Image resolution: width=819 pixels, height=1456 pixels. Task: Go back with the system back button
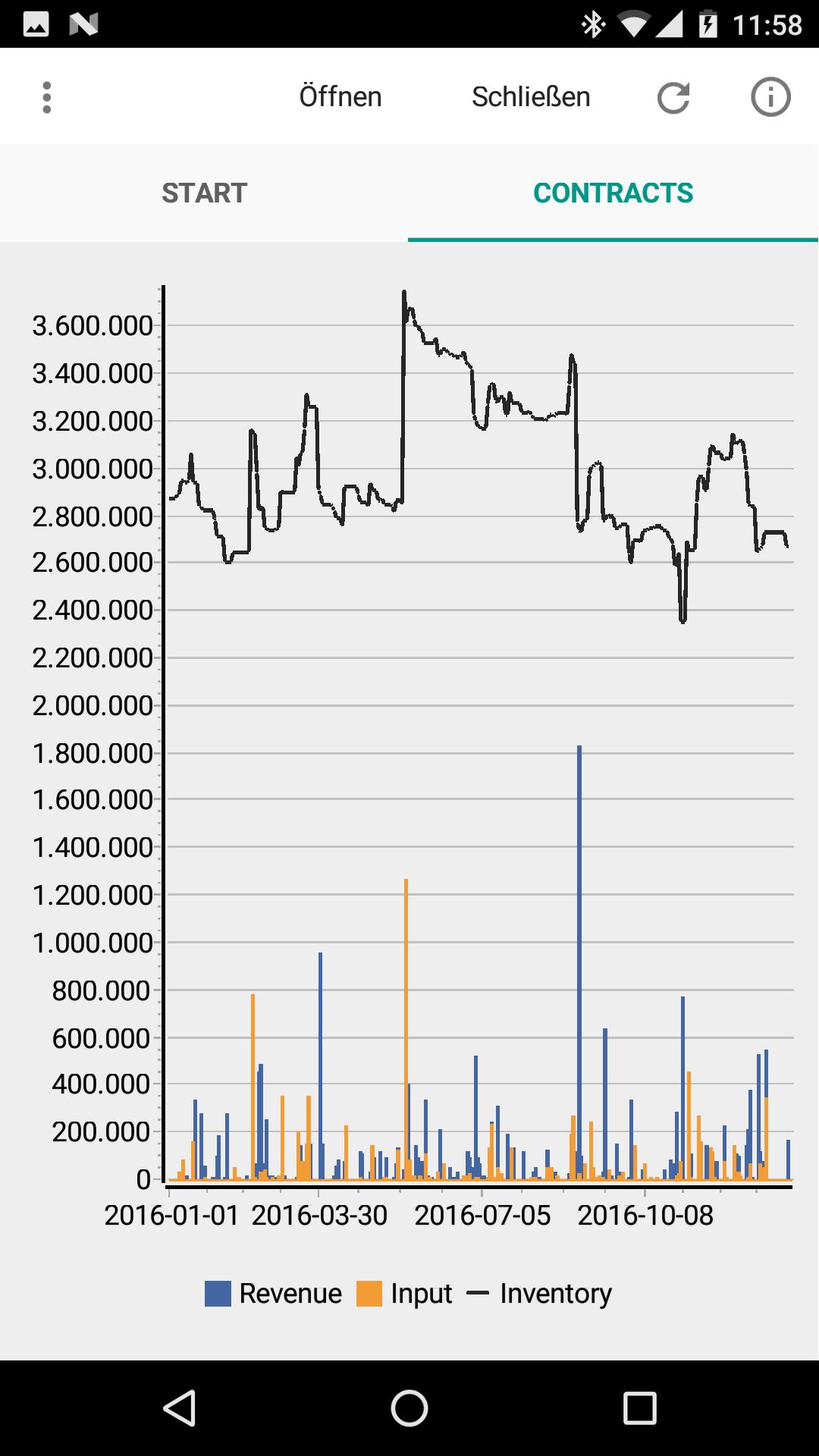180,1408
